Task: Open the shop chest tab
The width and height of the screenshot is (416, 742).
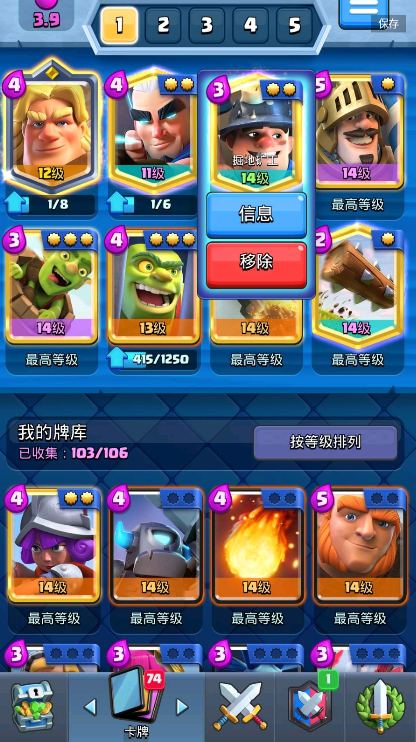Action: tap(33, 707)
